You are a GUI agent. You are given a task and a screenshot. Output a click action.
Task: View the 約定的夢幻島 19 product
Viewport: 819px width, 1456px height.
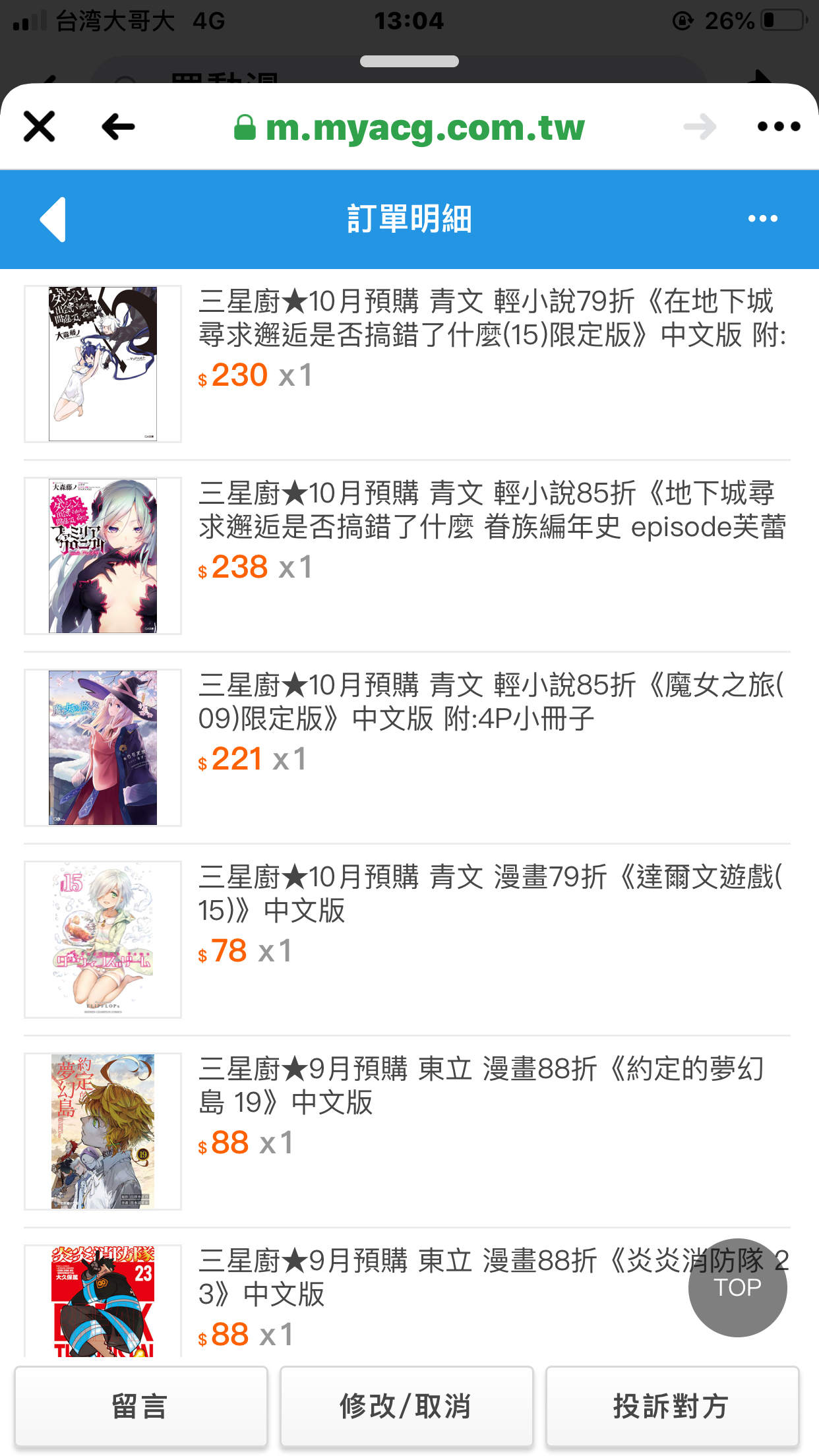[408, 1132]
